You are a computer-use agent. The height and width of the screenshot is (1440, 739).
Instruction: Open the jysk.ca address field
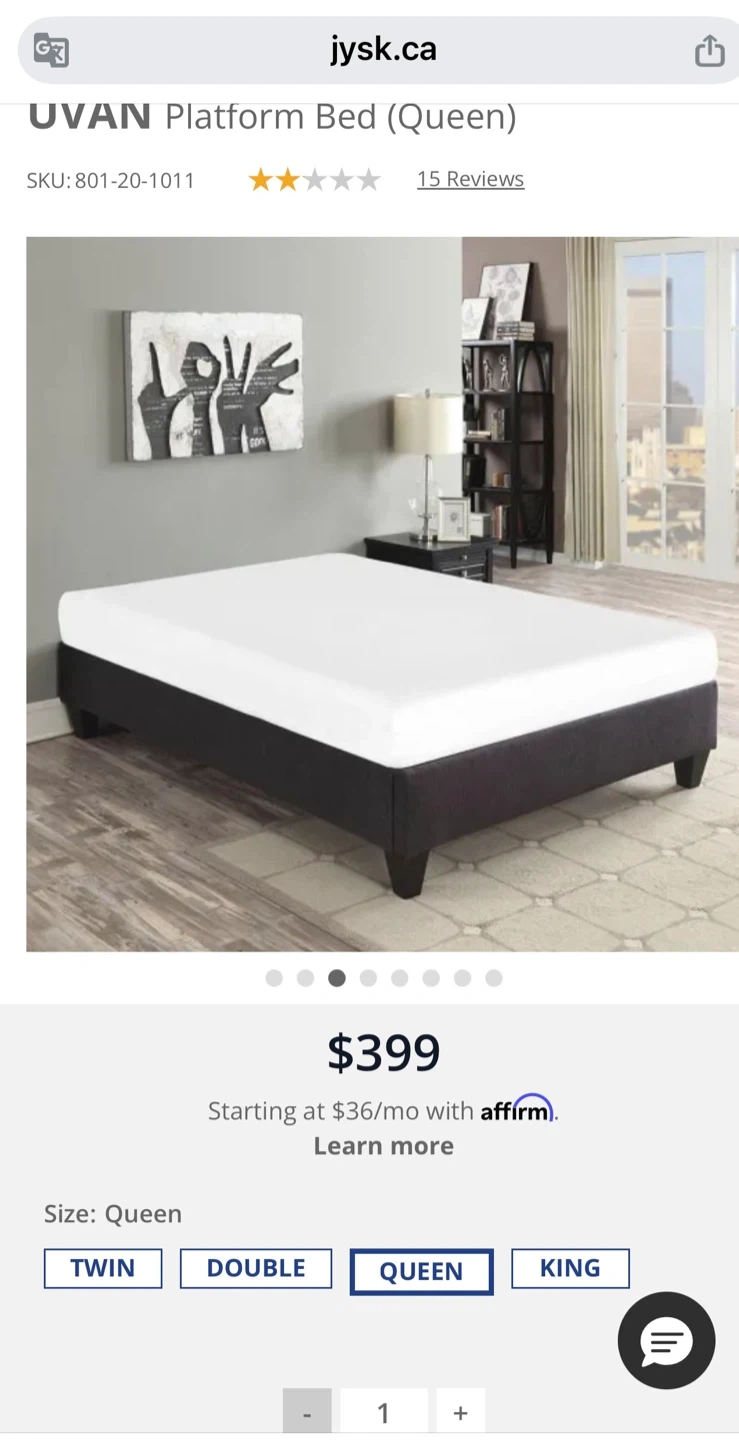point(383,50)
